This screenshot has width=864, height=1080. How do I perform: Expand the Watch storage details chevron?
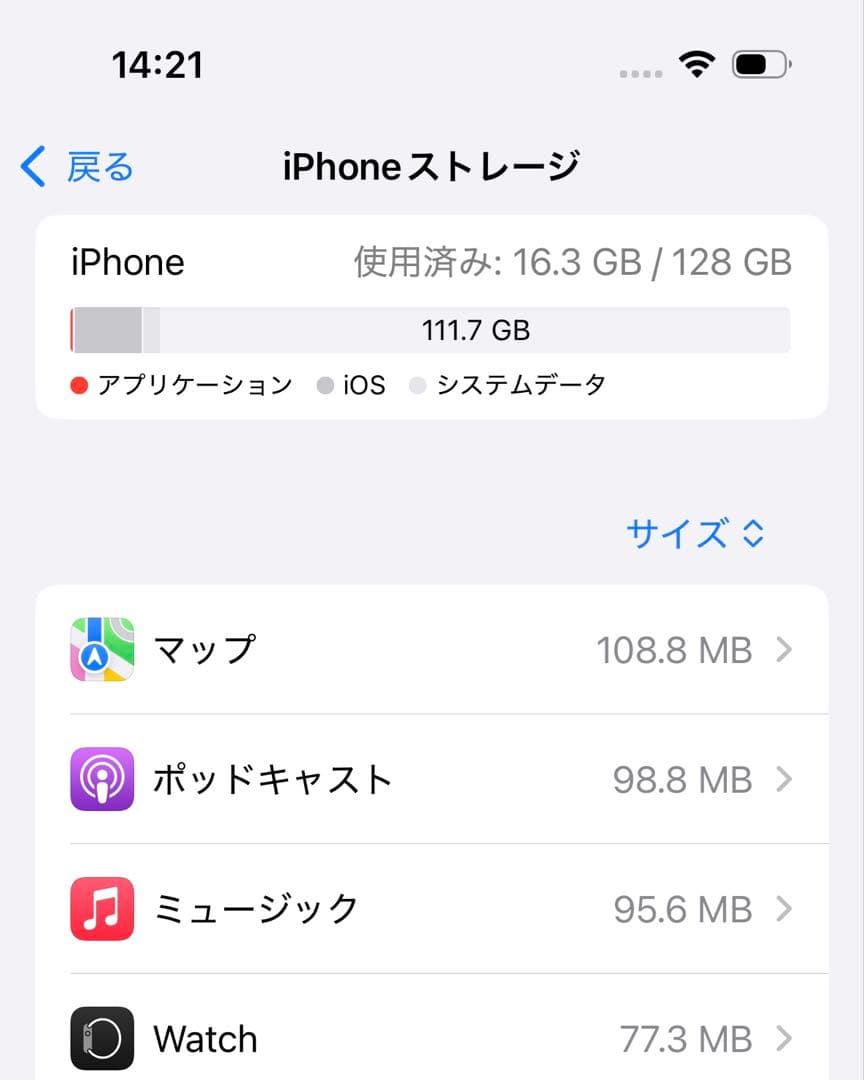(786, 1038)
